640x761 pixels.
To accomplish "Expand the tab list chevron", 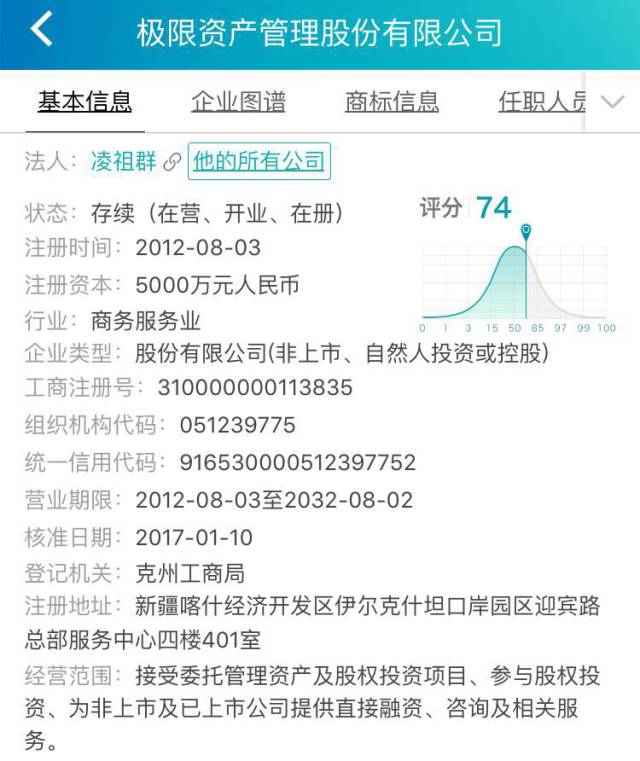I will coord(612,101).
